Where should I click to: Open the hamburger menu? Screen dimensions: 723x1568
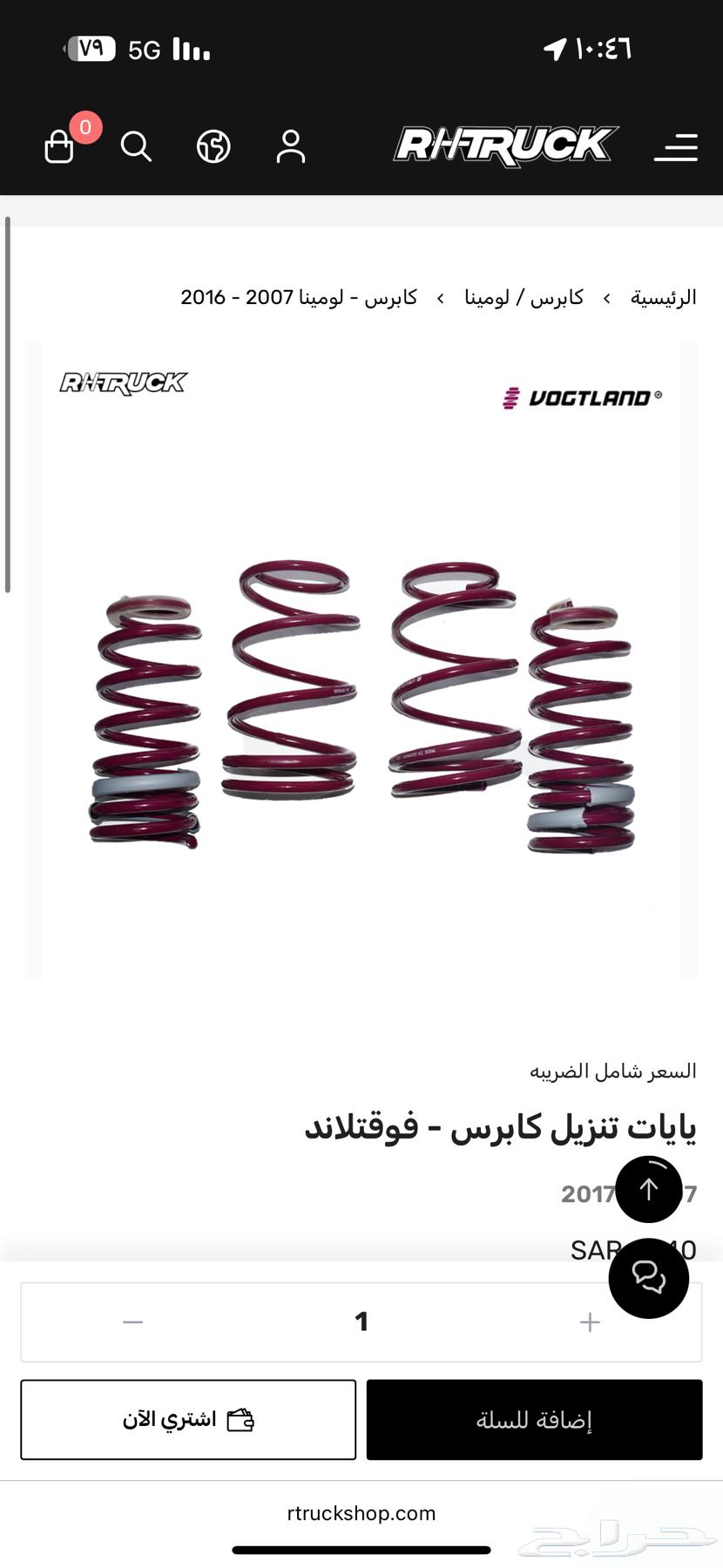676,148
